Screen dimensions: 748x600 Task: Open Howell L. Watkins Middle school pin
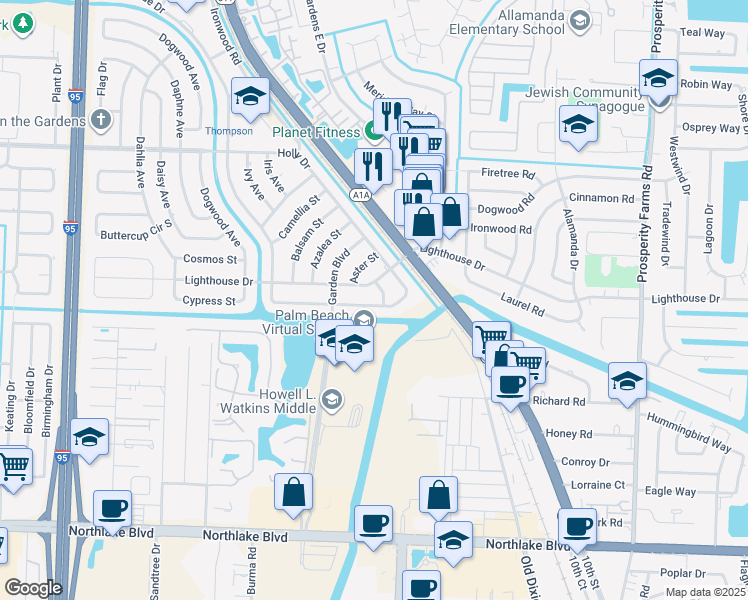pyautogui.click(x=332, y=401)
